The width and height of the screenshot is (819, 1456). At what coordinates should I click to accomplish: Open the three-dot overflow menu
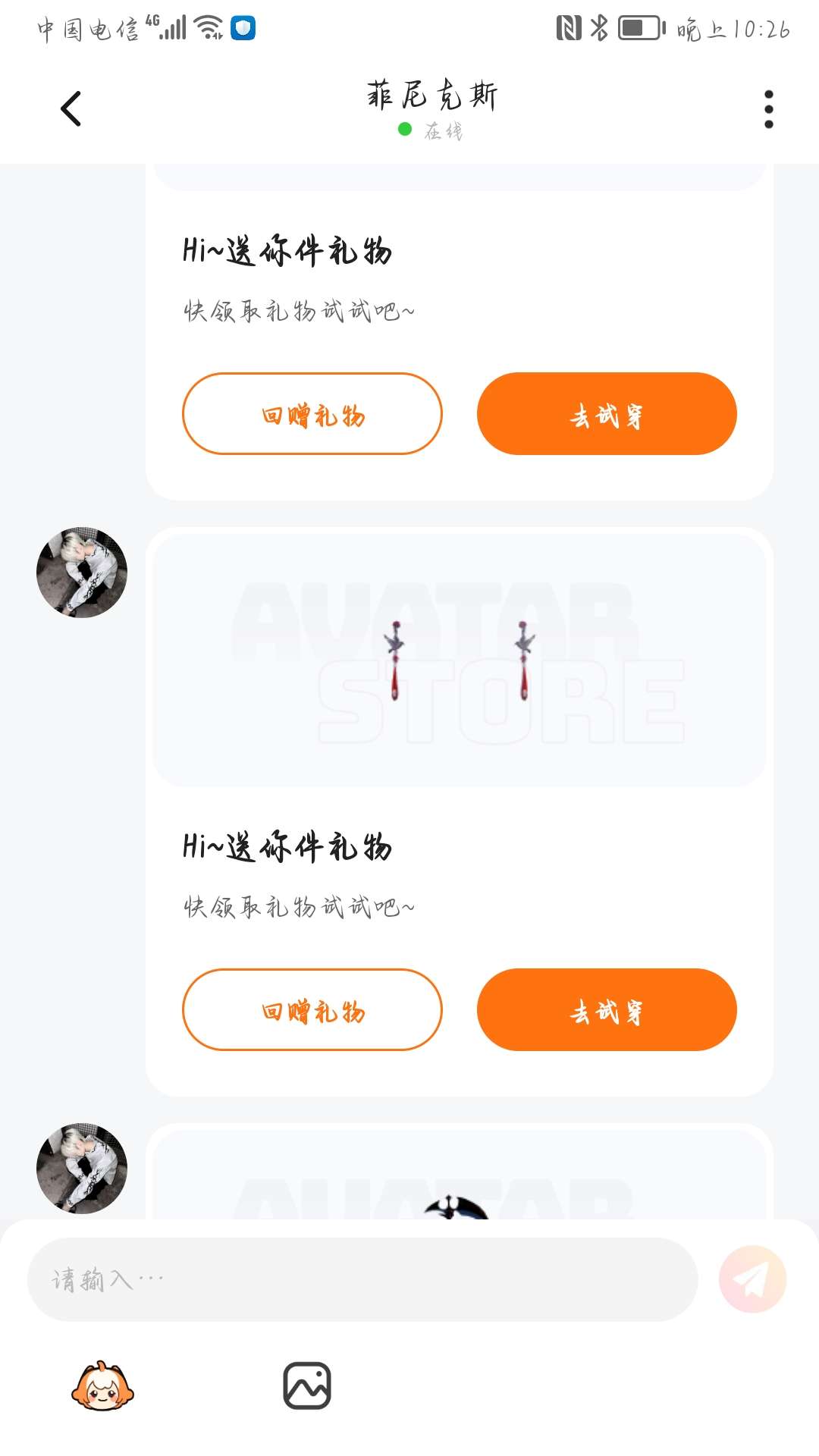click(768, 109)
